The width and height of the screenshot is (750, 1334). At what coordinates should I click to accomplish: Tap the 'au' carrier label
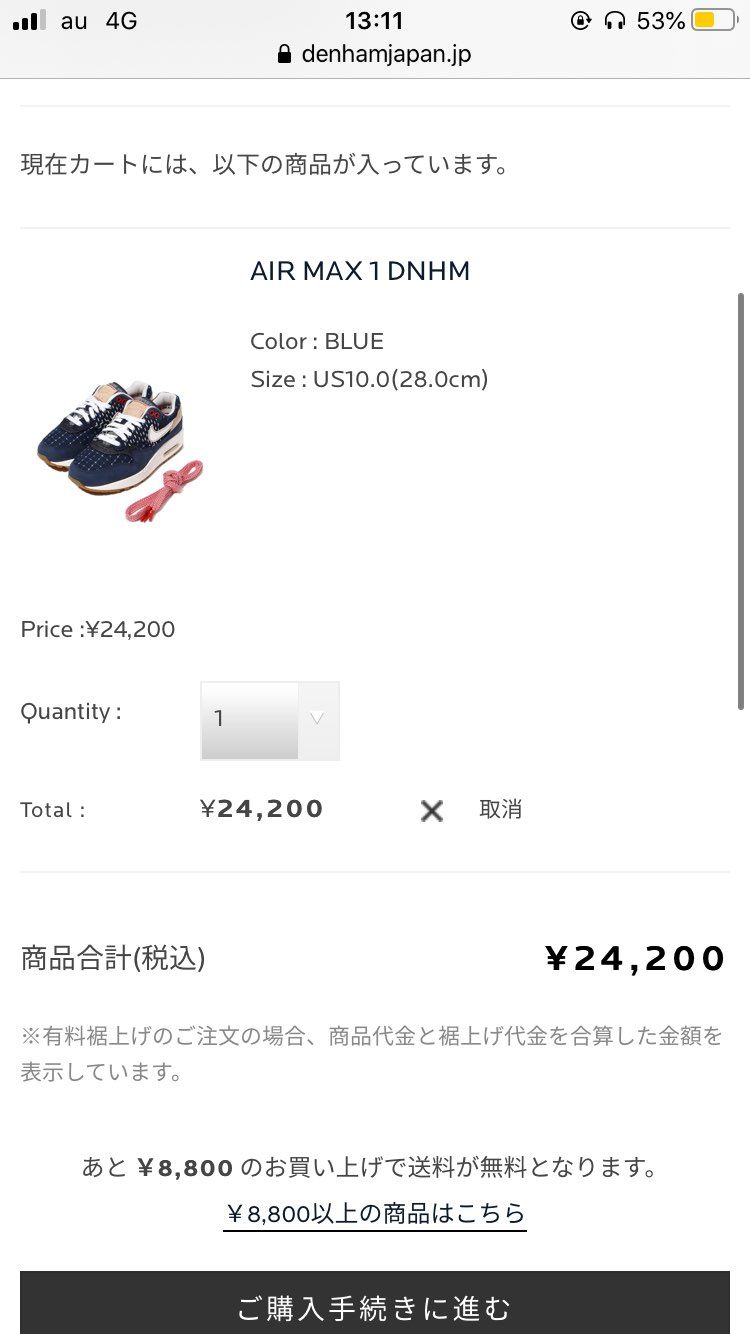click(x=74, y=20)
